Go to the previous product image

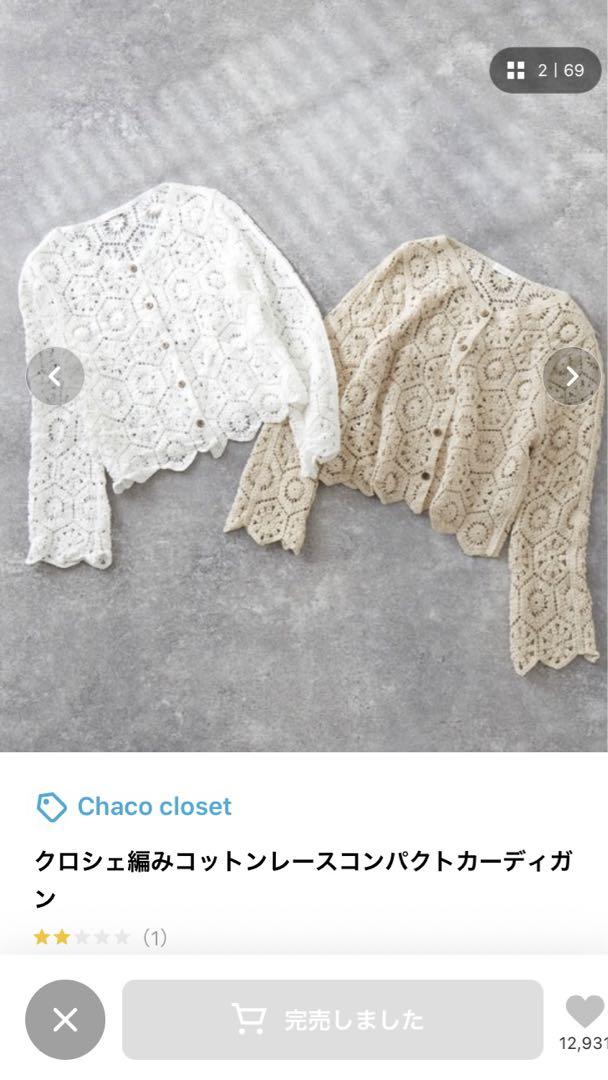coord(55,376)
